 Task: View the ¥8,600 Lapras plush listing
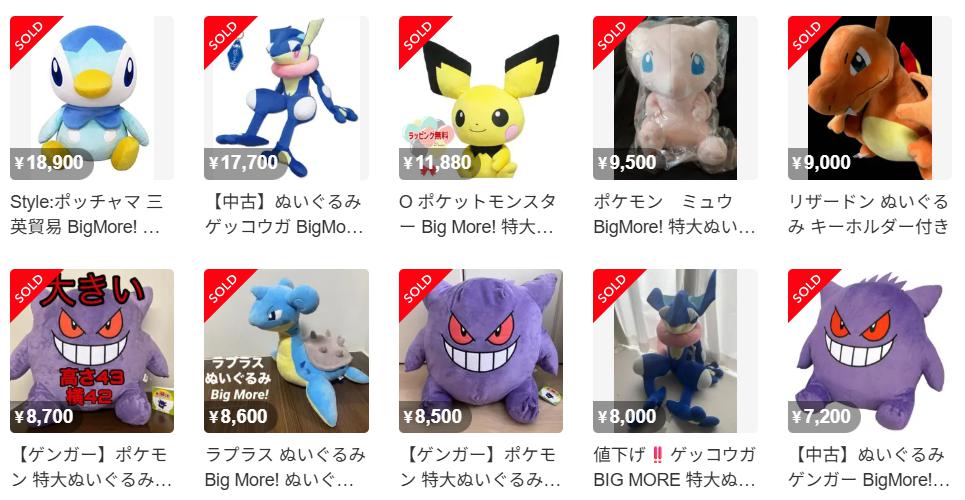[286, 351]
